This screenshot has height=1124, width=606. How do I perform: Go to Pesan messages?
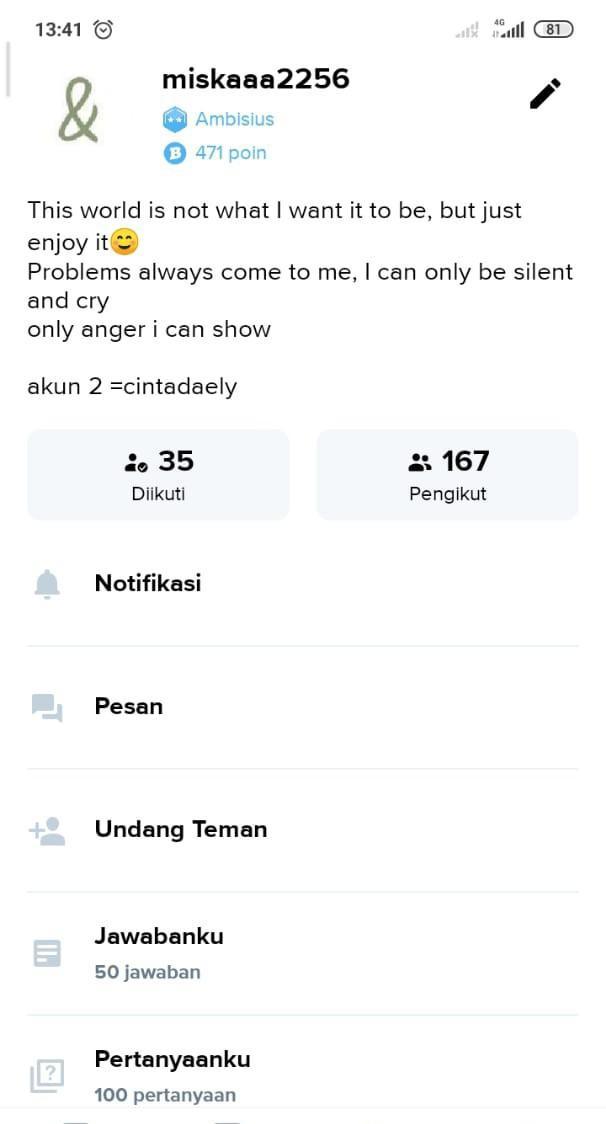[129, 707]
